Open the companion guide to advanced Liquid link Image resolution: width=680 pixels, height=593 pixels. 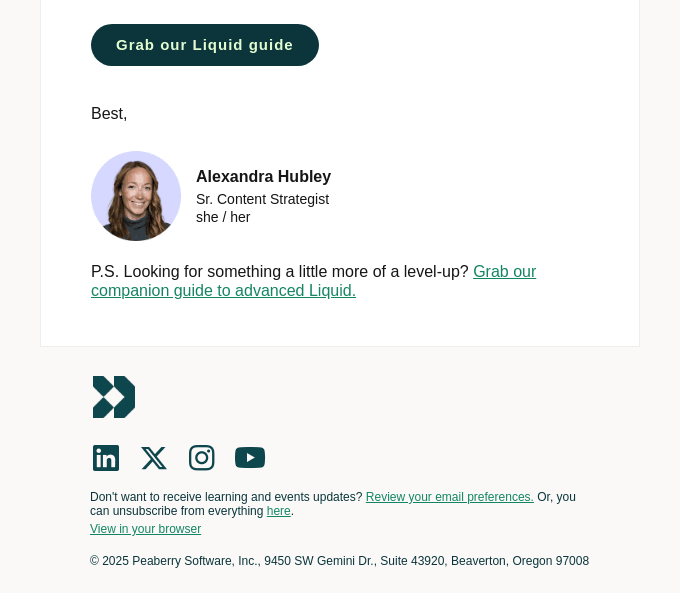(x=223, y=291)
